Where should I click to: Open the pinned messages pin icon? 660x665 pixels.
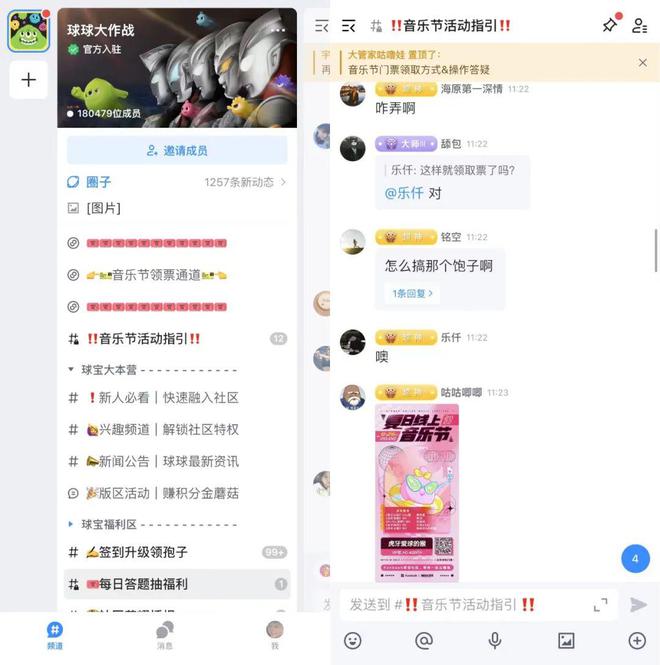tap(609, 25)
